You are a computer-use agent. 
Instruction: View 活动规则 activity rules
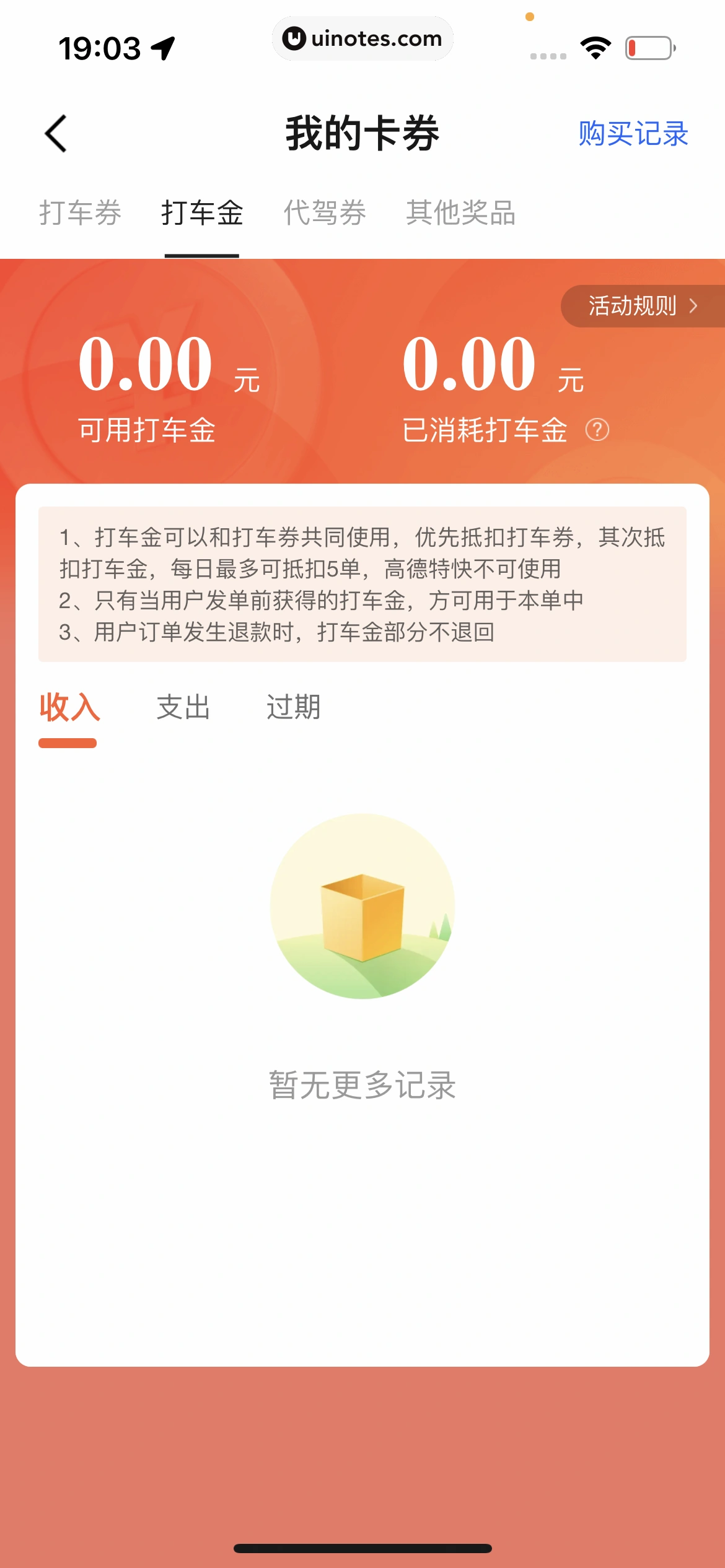coord(642,306)
